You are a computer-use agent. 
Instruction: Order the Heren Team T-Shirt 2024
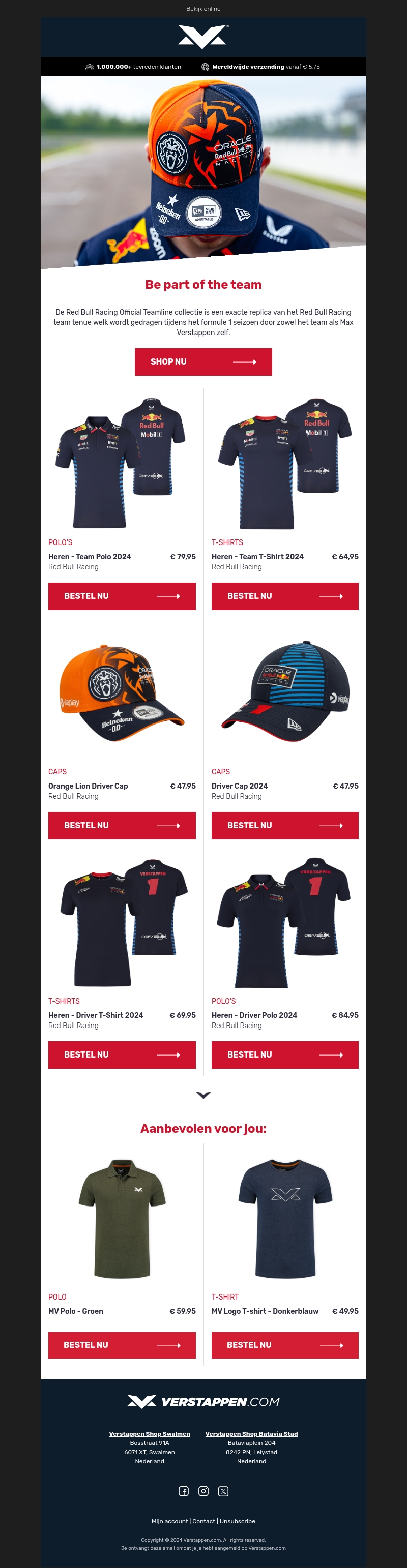point(284,596)
